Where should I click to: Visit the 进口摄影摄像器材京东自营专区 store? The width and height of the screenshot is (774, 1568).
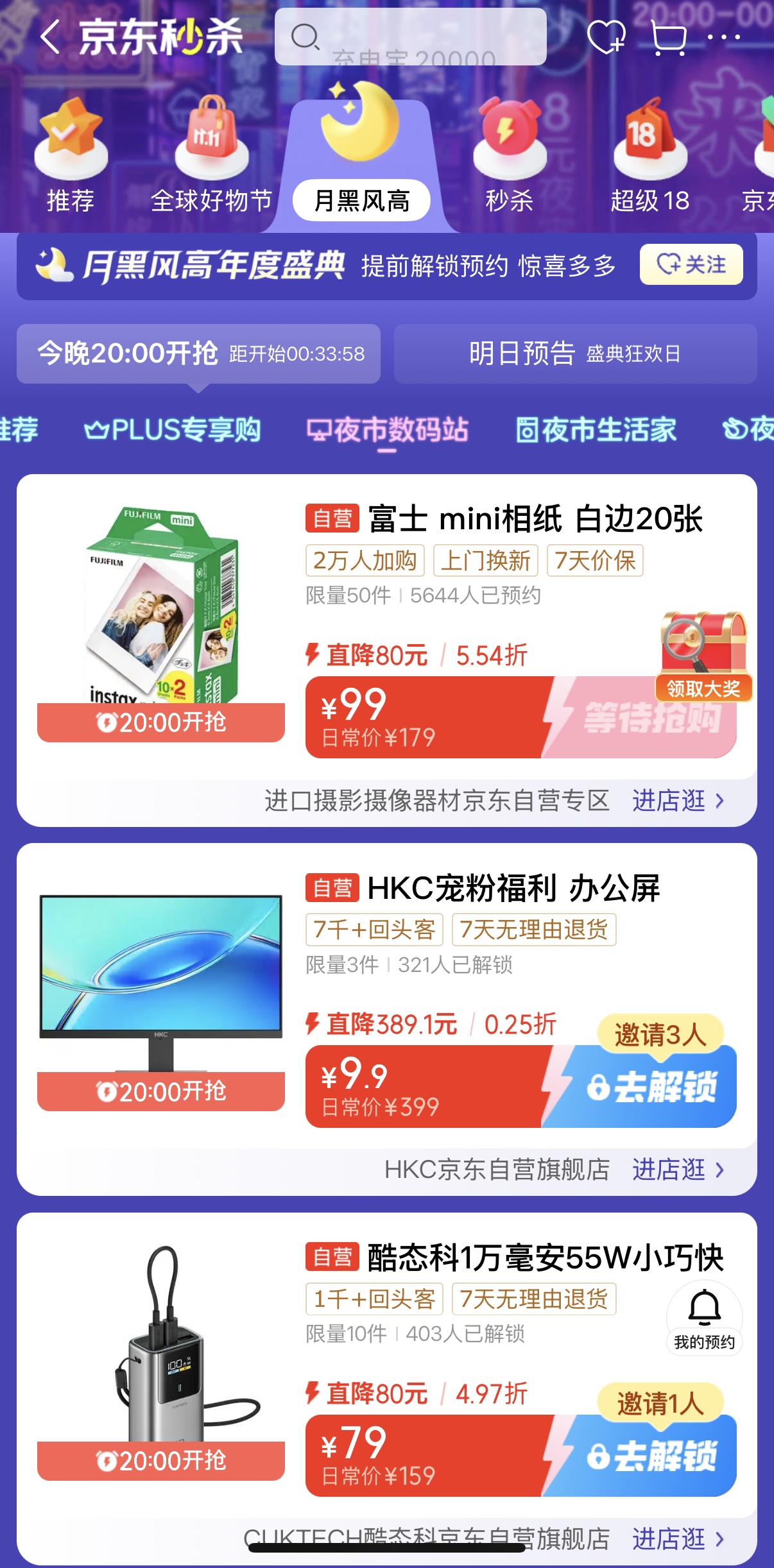coord(678,801)
